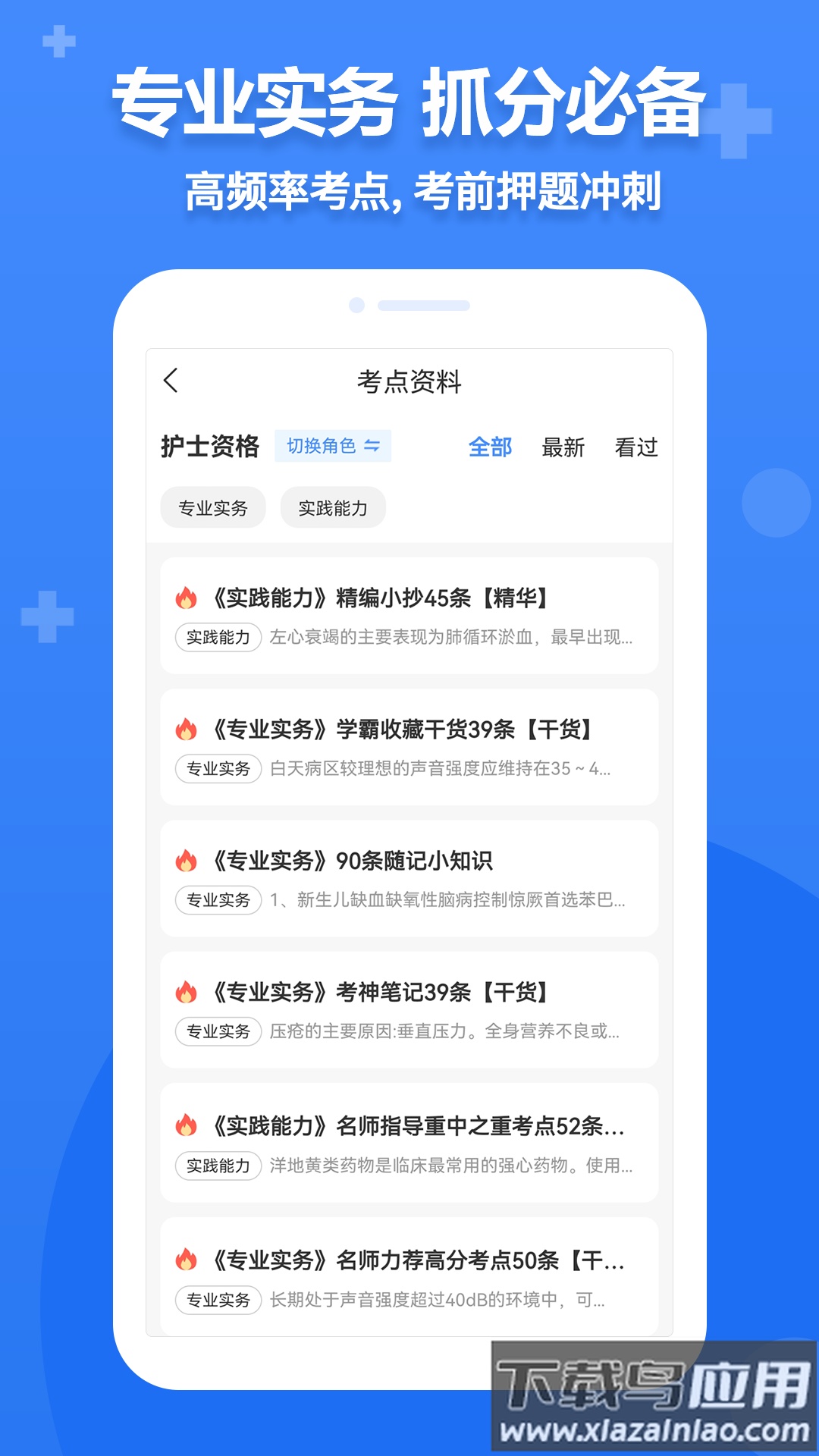Tap the fire icon beside 《专业实务》考神笔记39条

[186, 992]
